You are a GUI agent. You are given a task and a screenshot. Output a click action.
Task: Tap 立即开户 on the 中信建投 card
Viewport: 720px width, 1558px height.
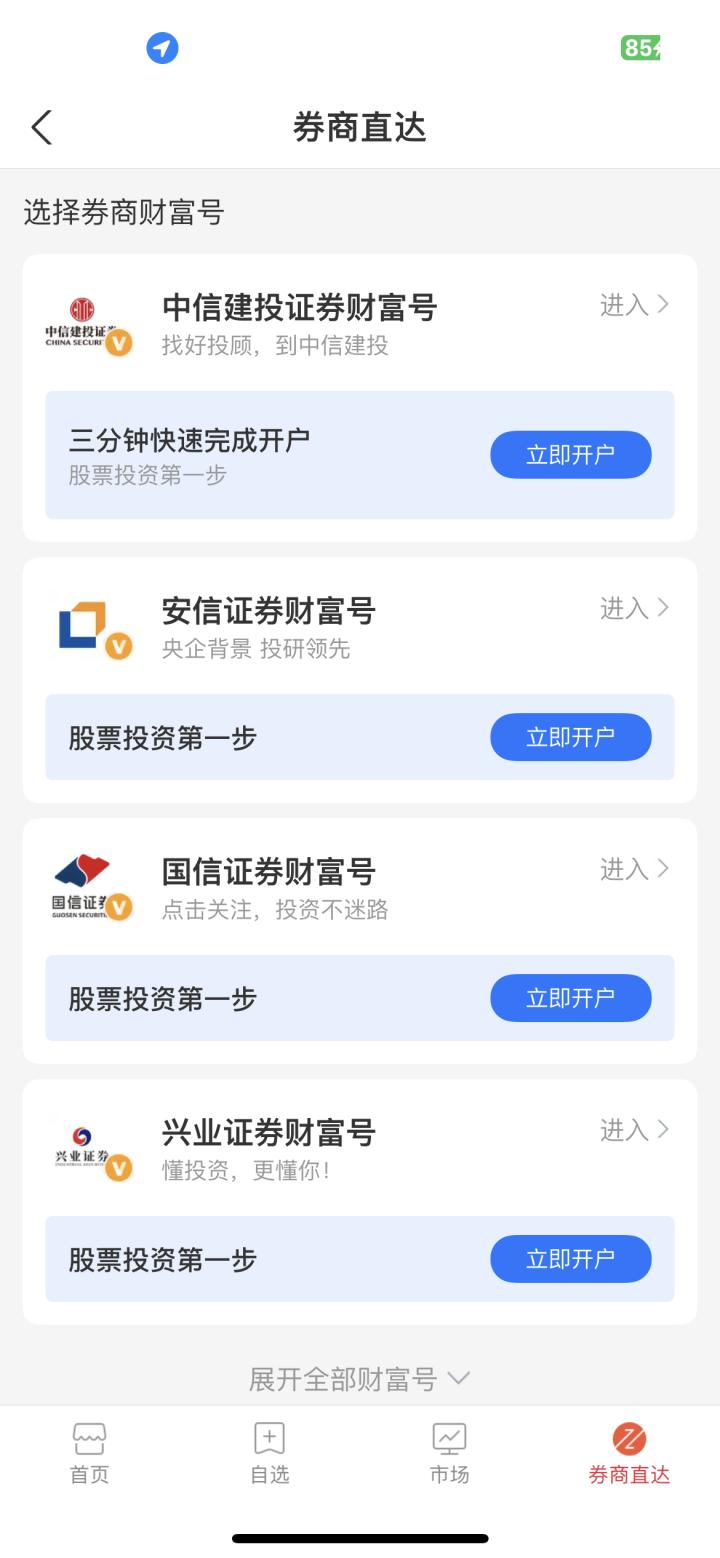coord(571,455)
